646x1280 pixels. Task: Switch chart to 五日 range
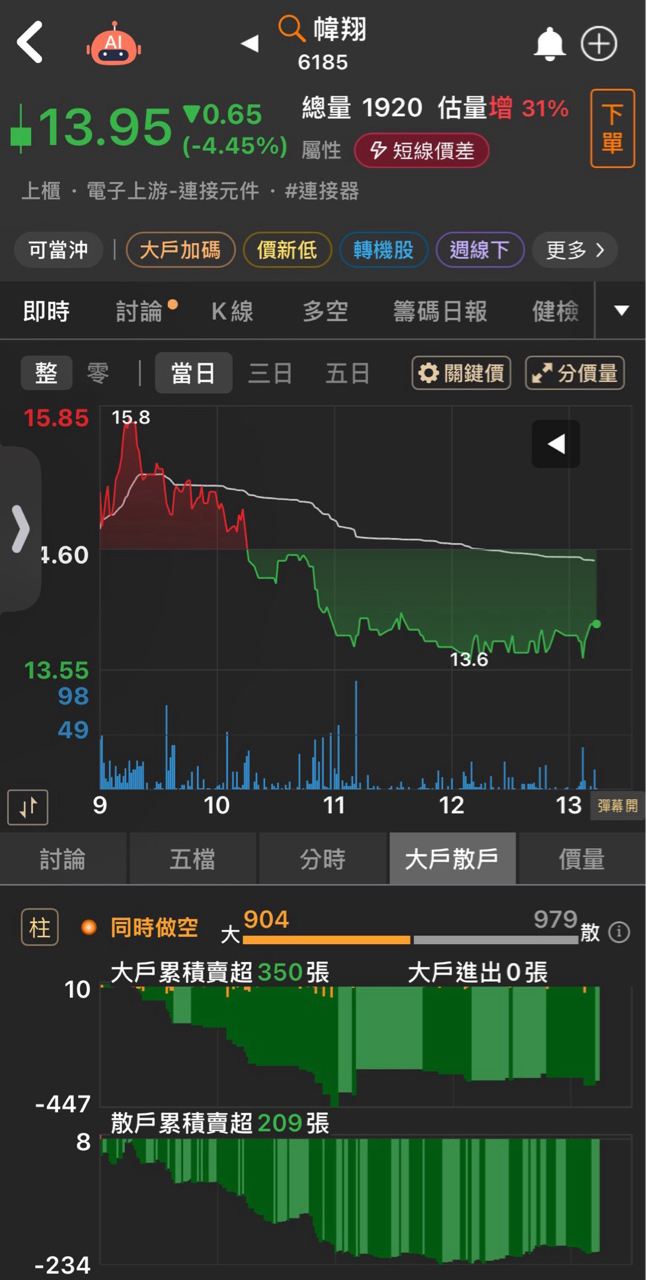pos(347,374)
